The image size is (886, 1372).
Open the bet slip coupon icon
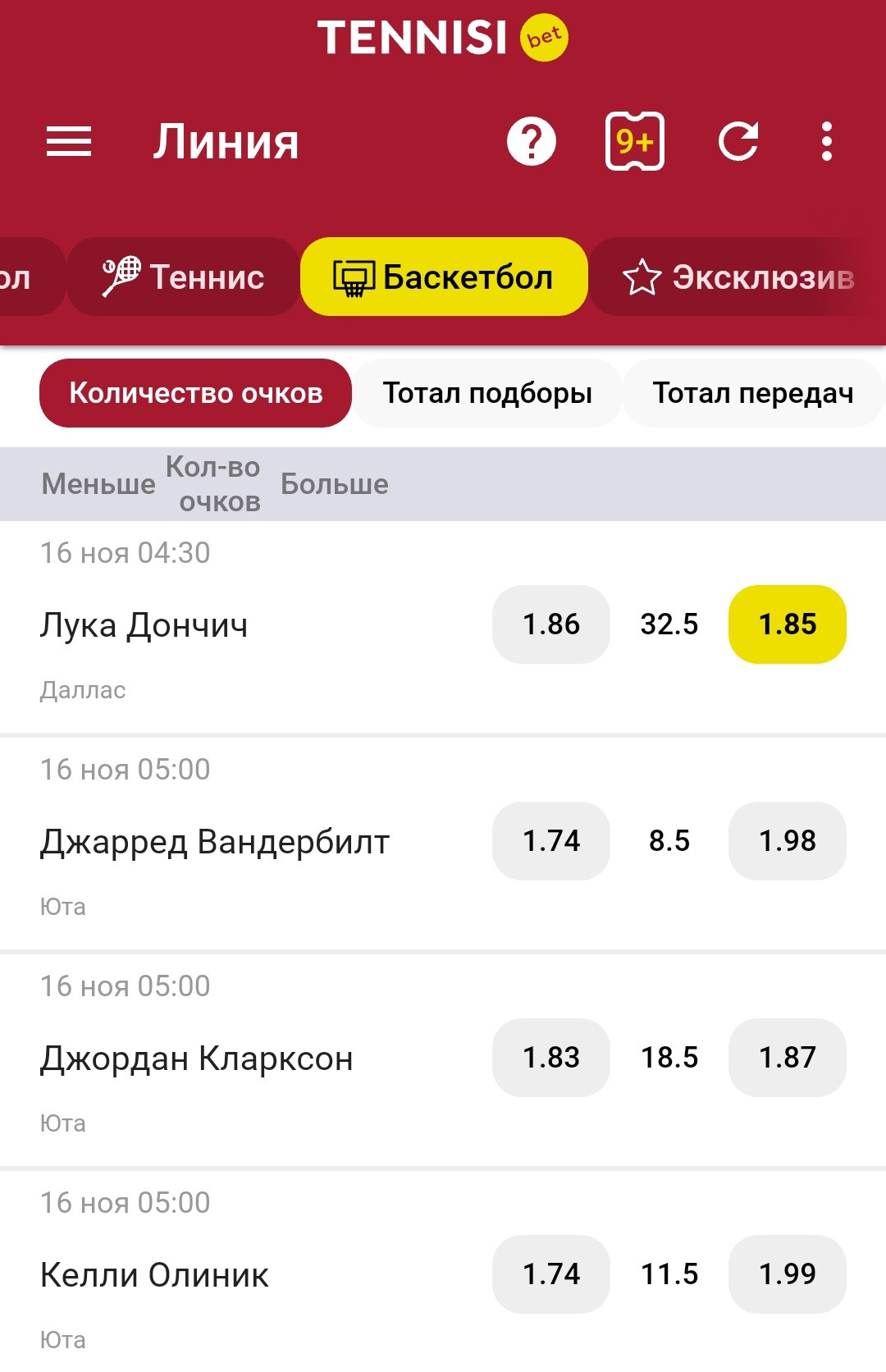[634, 142]
